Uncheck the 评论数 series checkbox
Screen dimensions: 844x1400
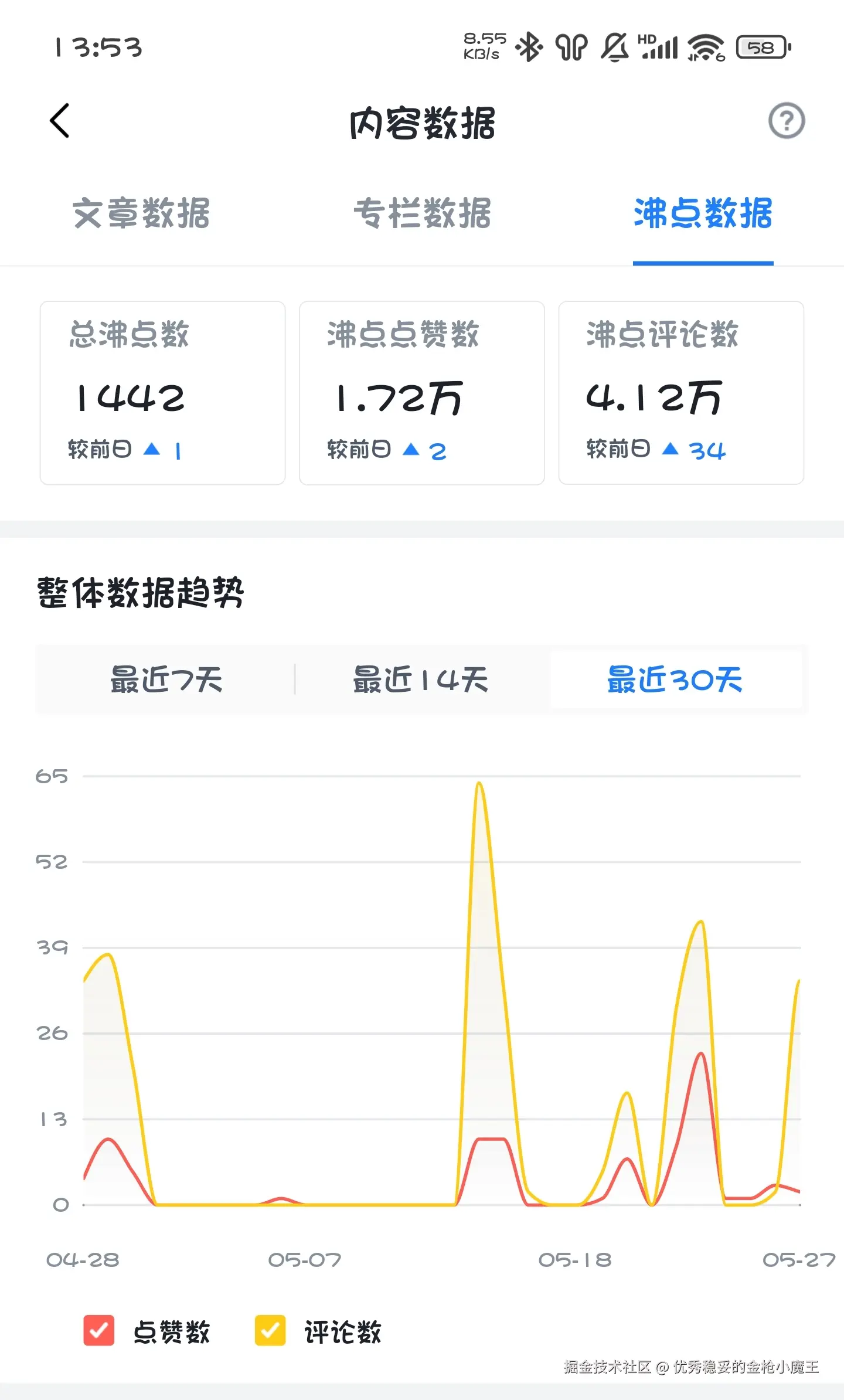tap(270, 1330)
